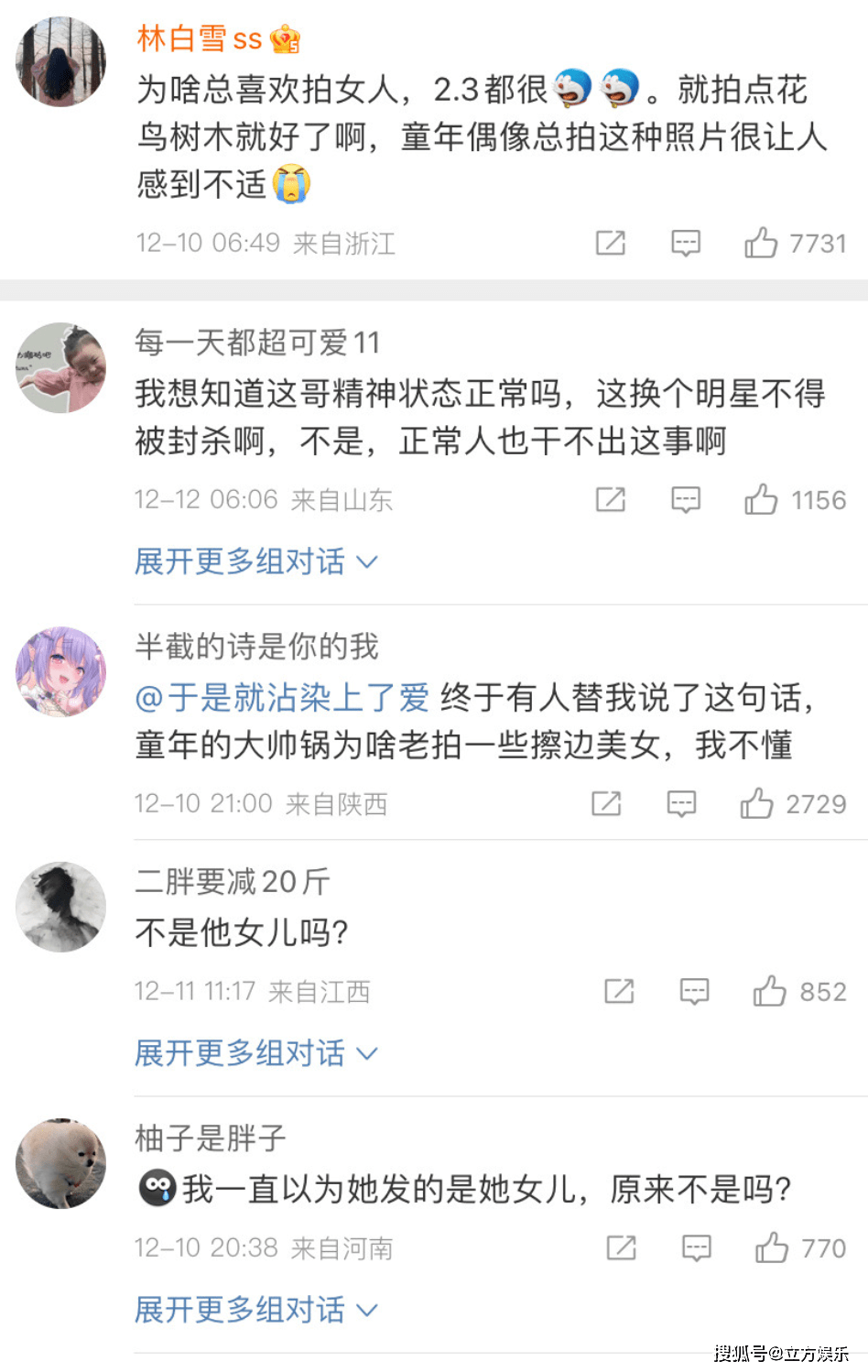Like the comment by 林白雪ss

point(761,243)
